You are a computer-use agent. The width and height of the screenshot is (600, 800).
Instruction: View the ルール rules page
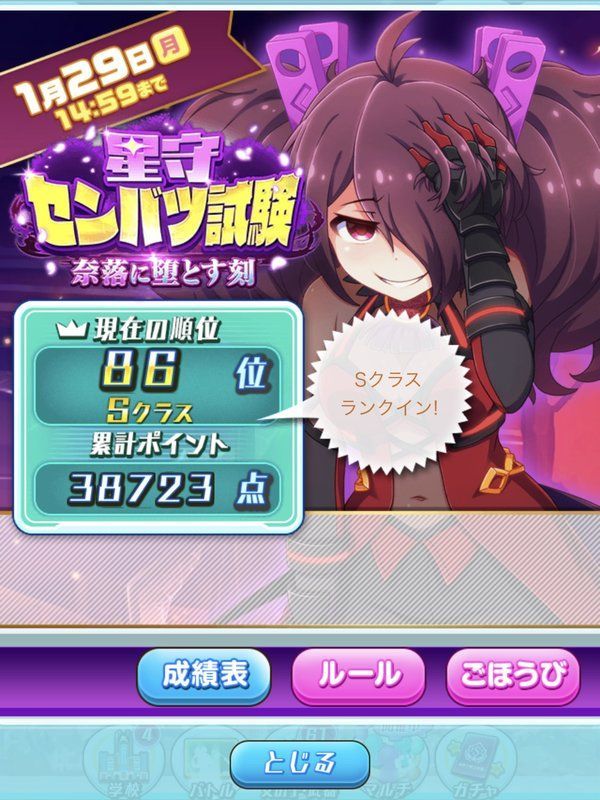[x=359, y=675]
